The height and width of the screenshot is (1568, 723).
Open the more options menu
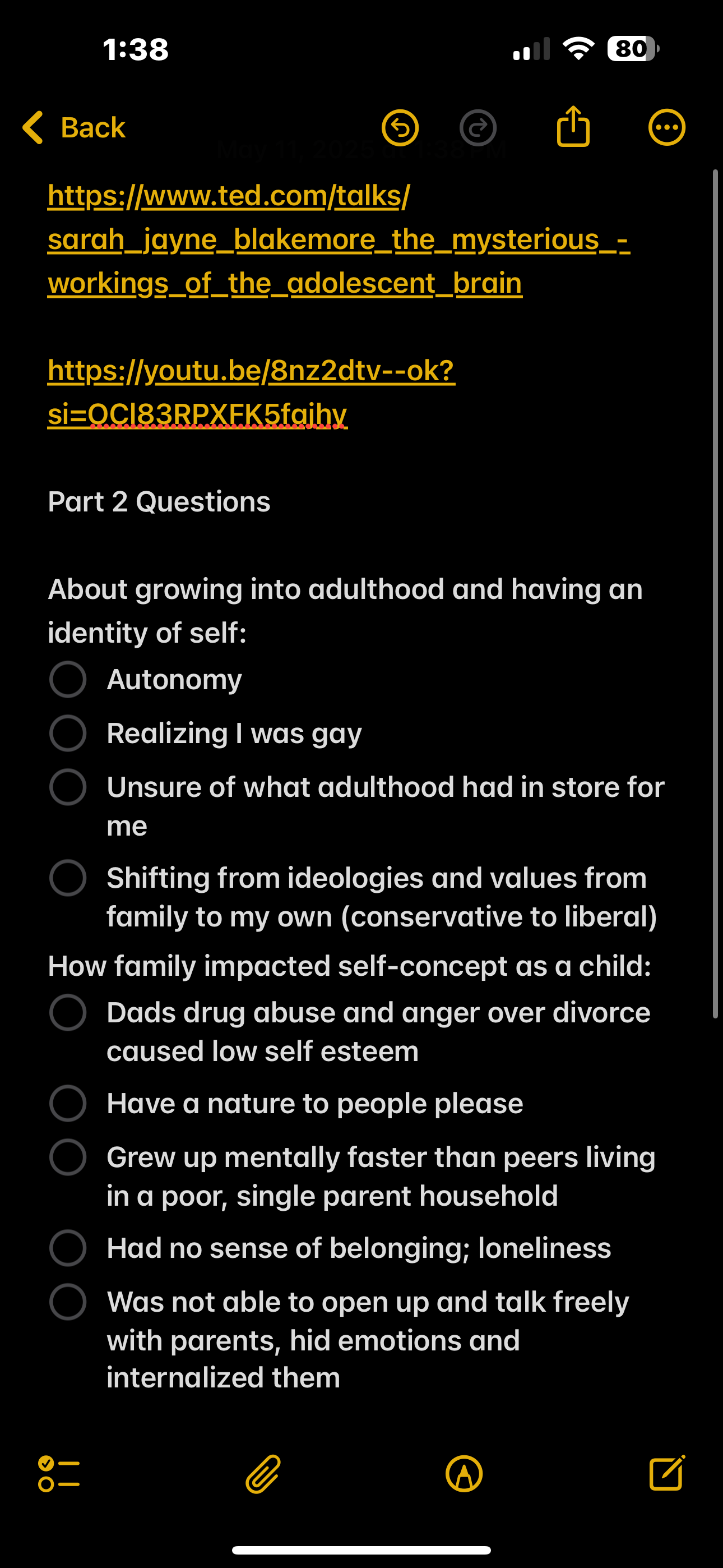[666, 128]
